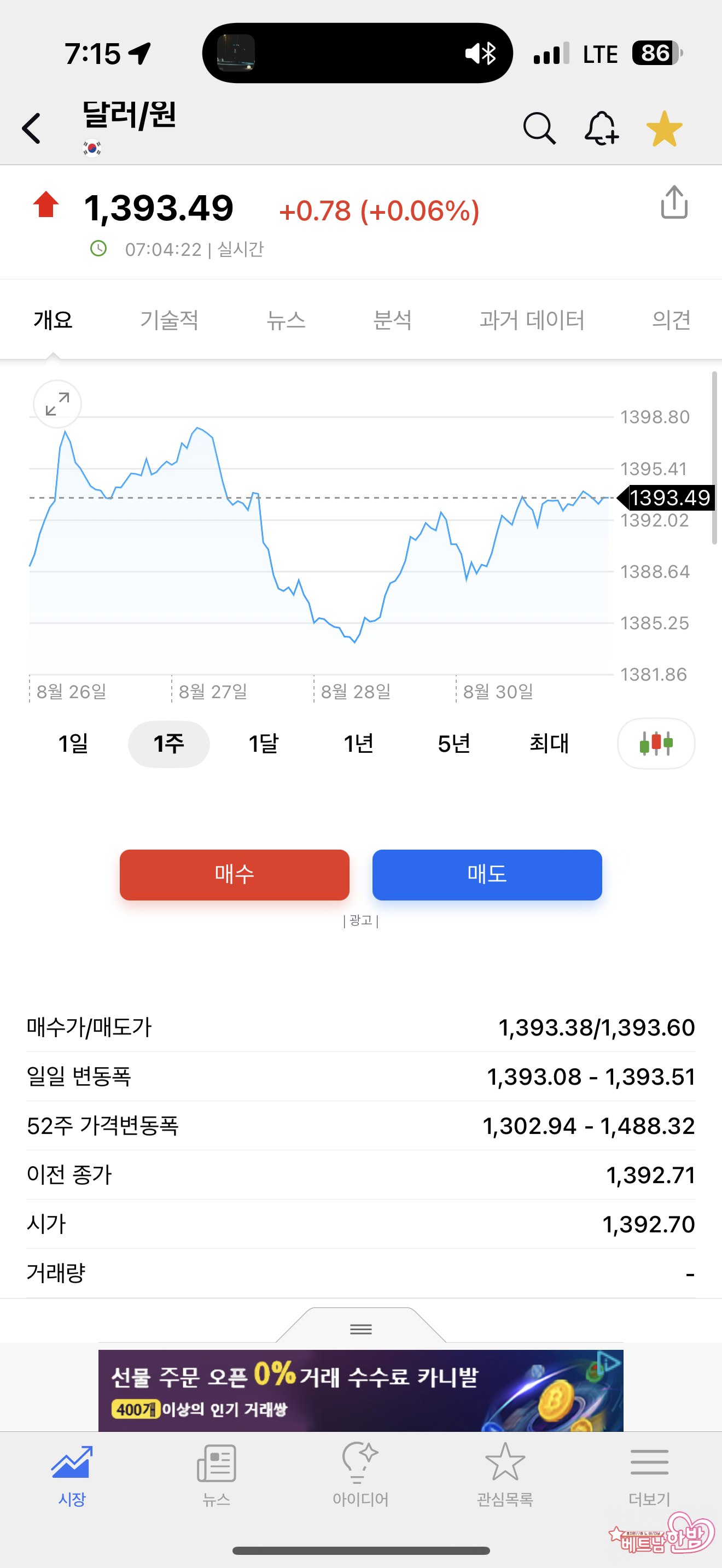
Task: Change the chart range to 1달
Action: 264,743
